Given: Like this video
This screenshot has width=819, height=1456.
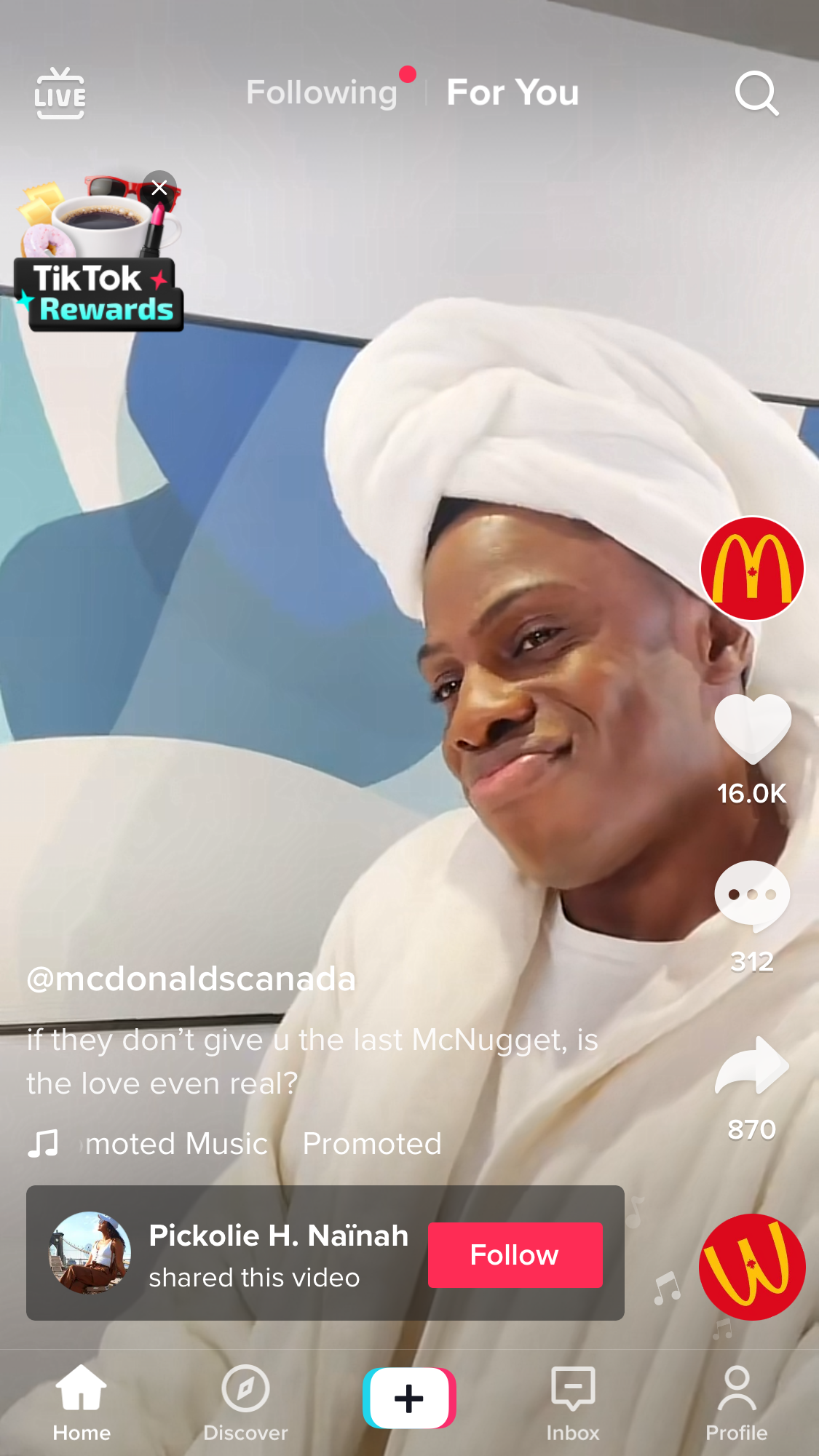Looking at the screenshot, I should coord(752,729).
